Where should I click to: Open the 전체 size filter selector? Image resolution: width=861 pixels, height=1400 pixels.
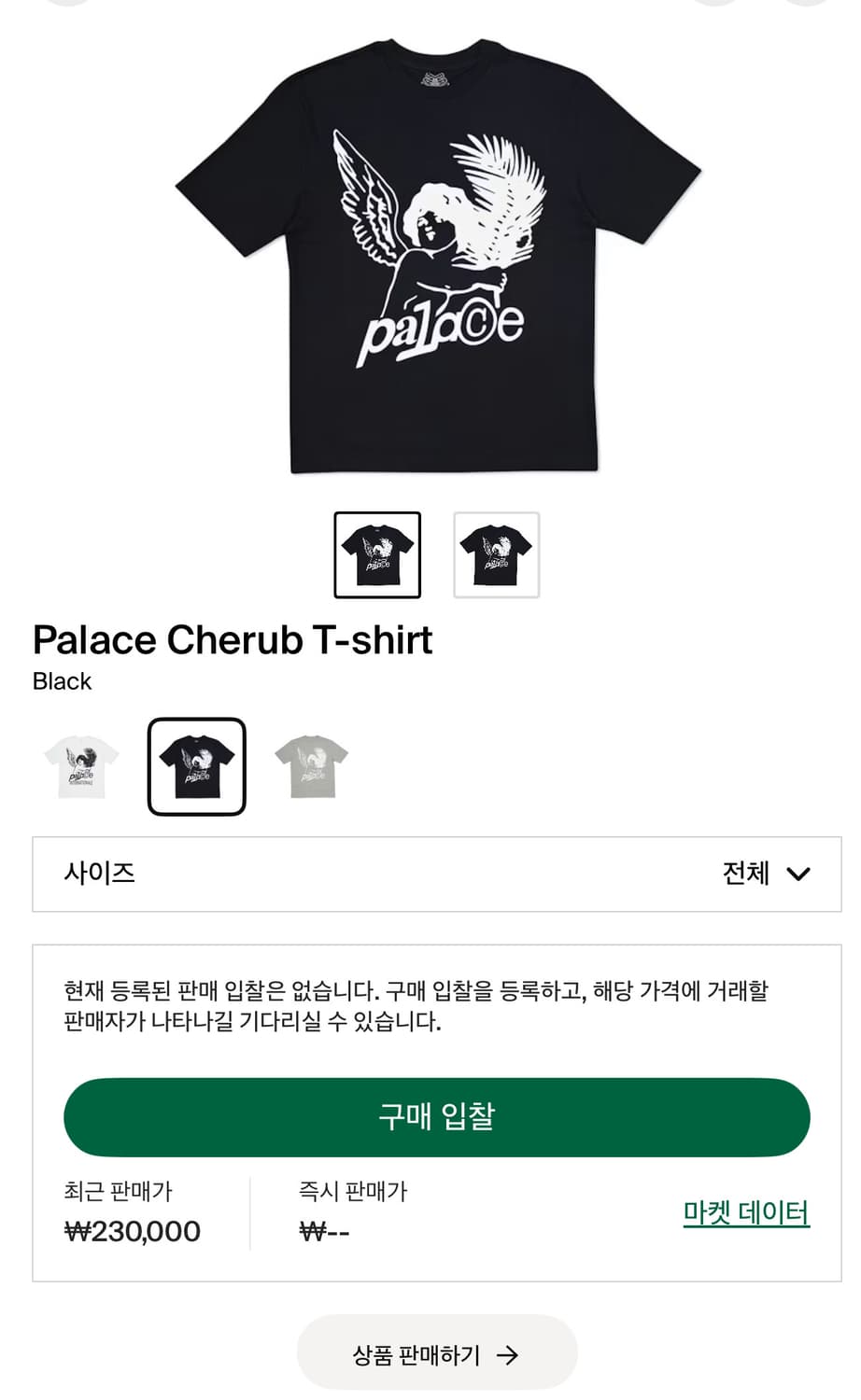pyautogui.click(x=744, y=874)
